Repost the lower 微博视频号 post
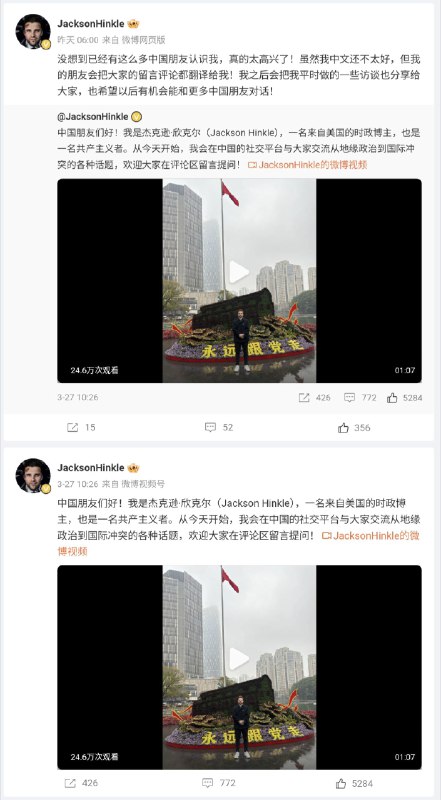Image resolution: width=441 pixels, height=800 pixels. pos(81,783)
